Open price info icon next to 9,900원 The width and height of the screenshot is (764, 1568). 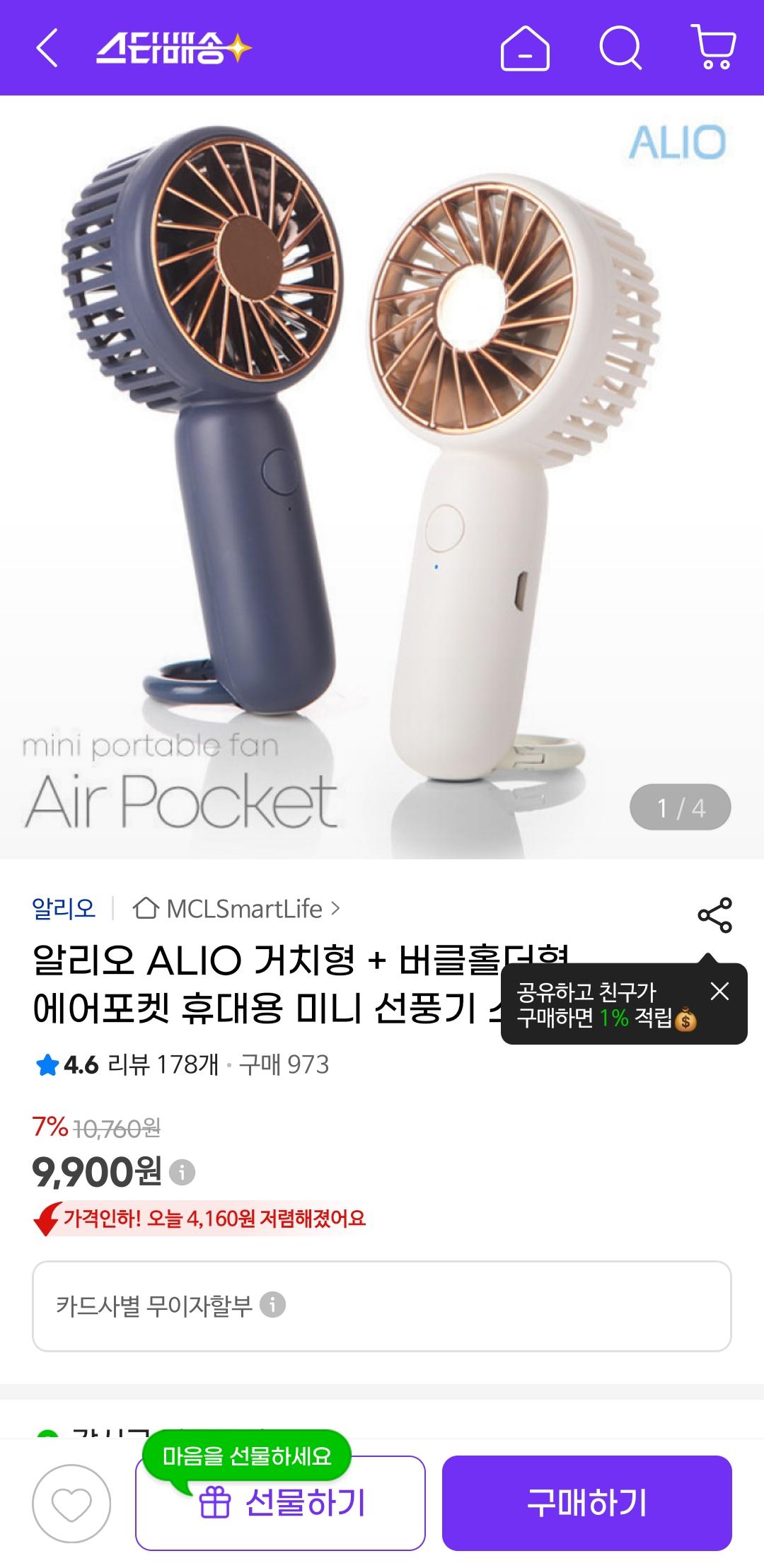[x=182, y=1173]
